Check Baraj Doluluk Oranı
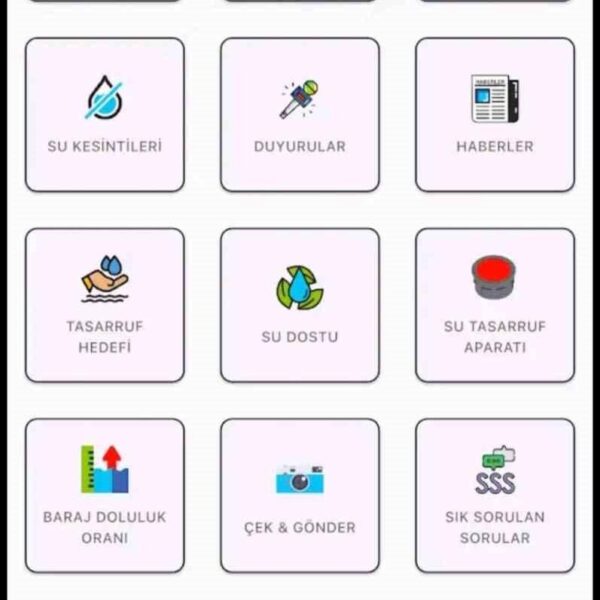Image resolution: width=600 pixels, height=600 pixels. (105, 495)
